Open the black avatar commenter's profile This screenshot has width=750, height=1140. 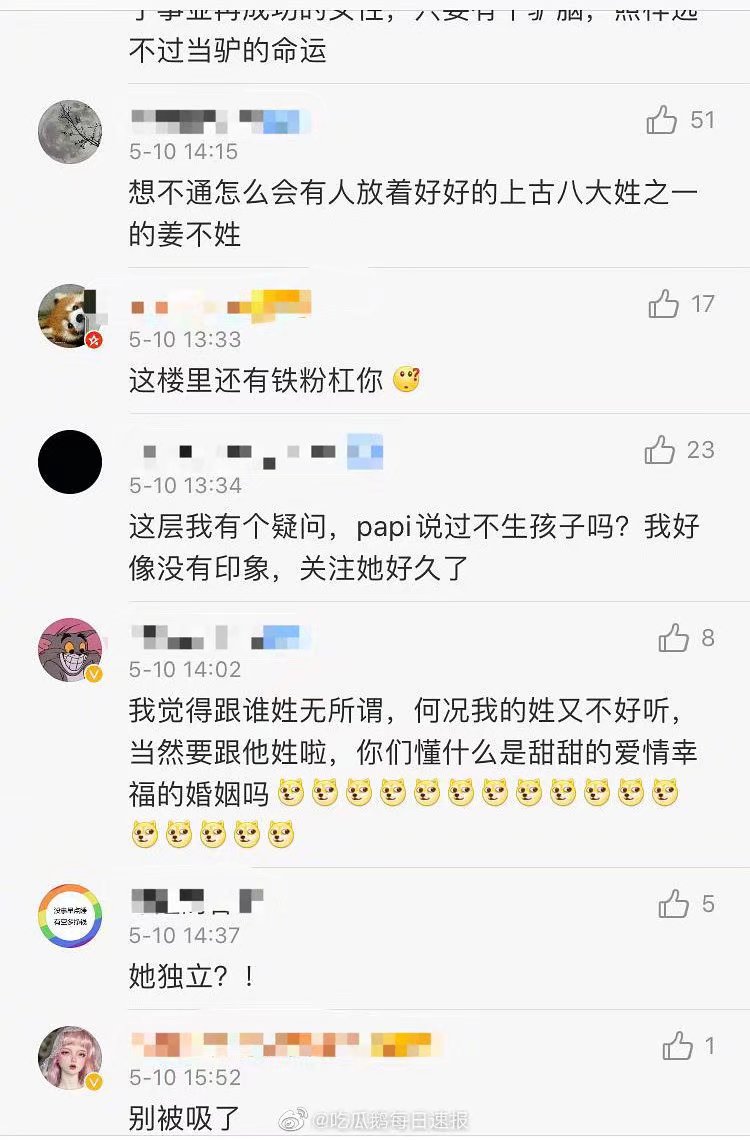click(70, 462)
